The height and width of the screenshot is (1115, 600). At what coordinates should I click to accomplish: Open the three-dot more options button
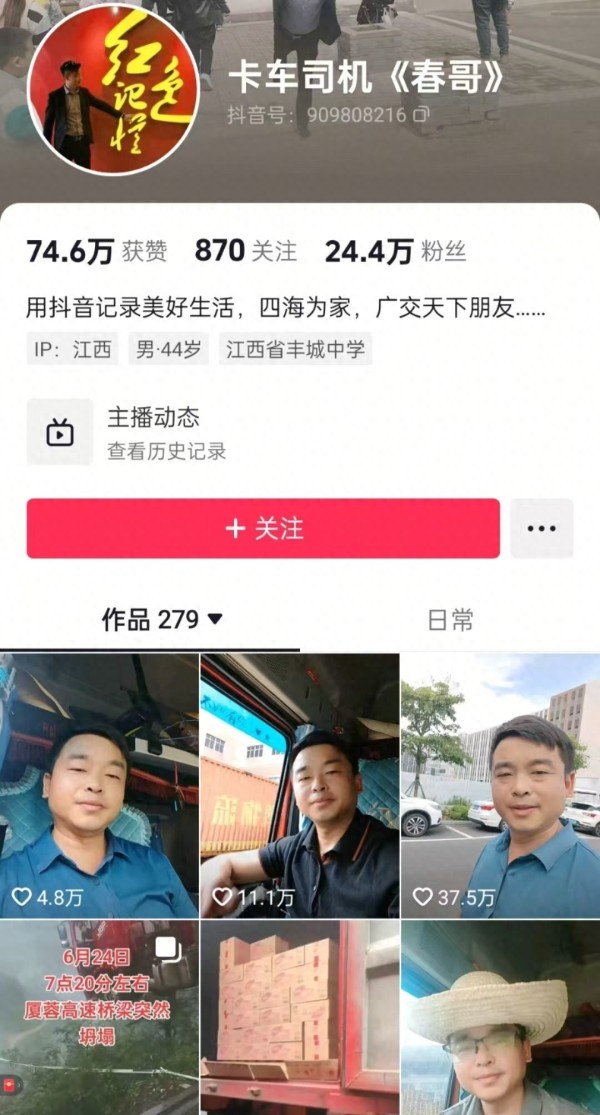click(x=541, y=528)
